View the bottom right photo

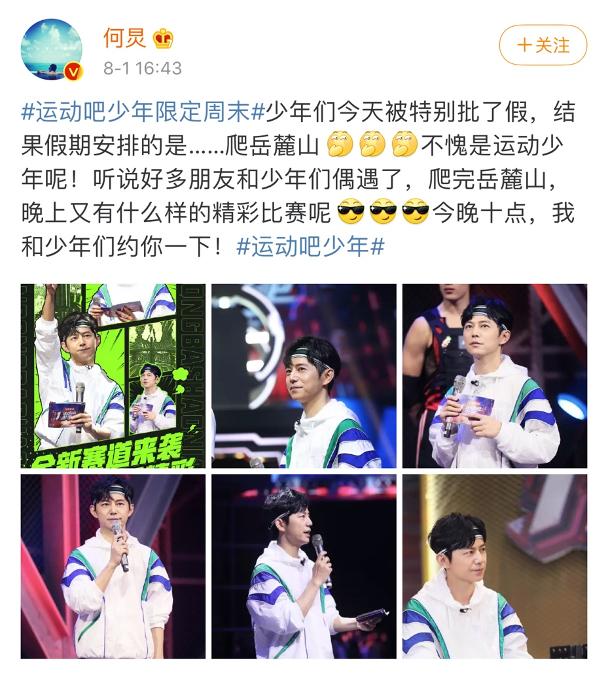click(x=494, y=566)
